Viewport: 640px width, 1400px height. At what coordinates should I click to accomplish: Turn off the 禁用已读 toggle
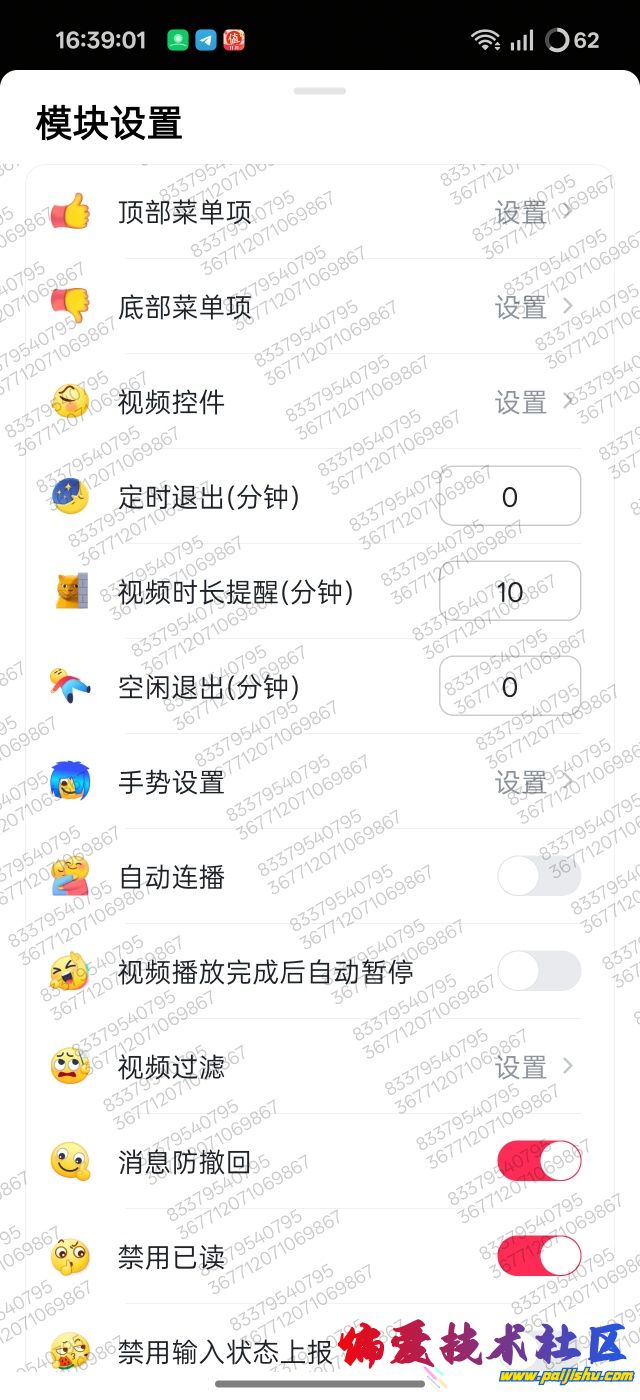pyautogui.click(x=539, y=1256)
